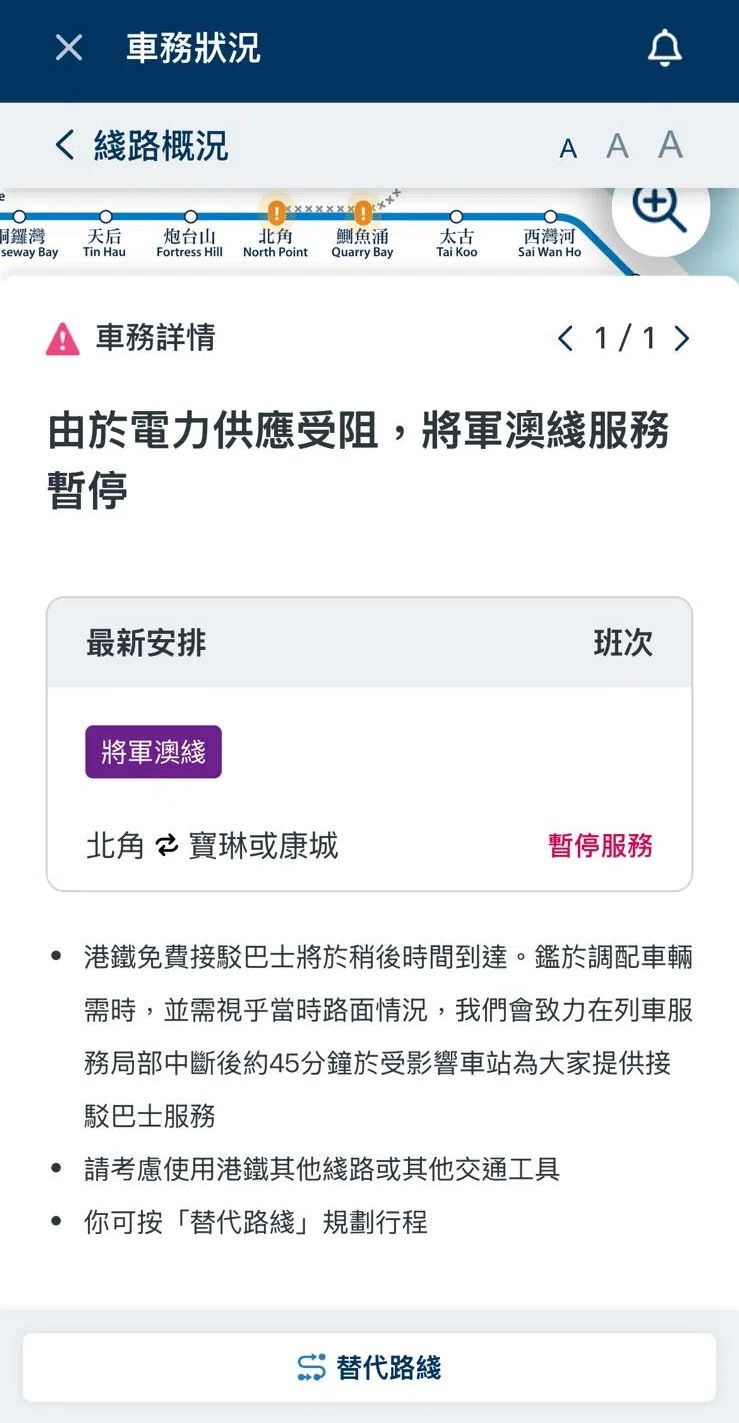This screenshot has width=739, height=1423.
Task: Tap the North Point alert marker
Action: click(x=277, y=212)
